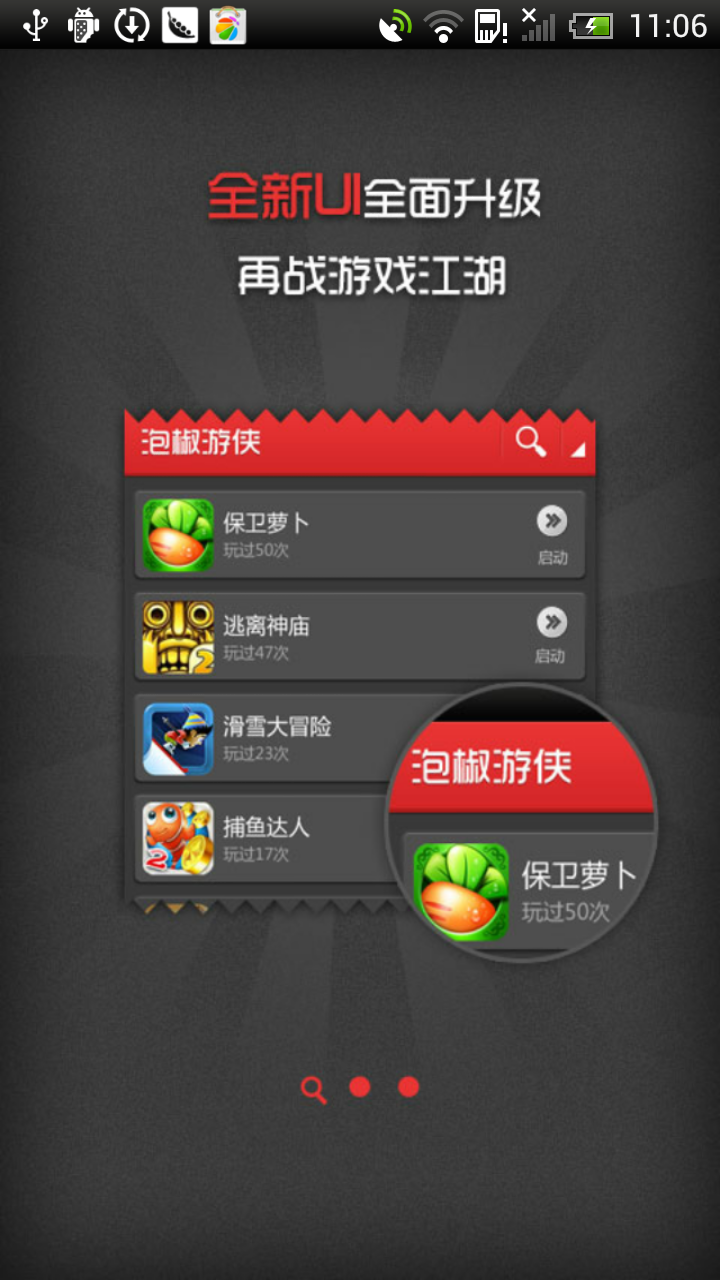Jump to the last intro page dot
The image size is (720, 1280).
pyautogui.click(x=408, y=1087)
